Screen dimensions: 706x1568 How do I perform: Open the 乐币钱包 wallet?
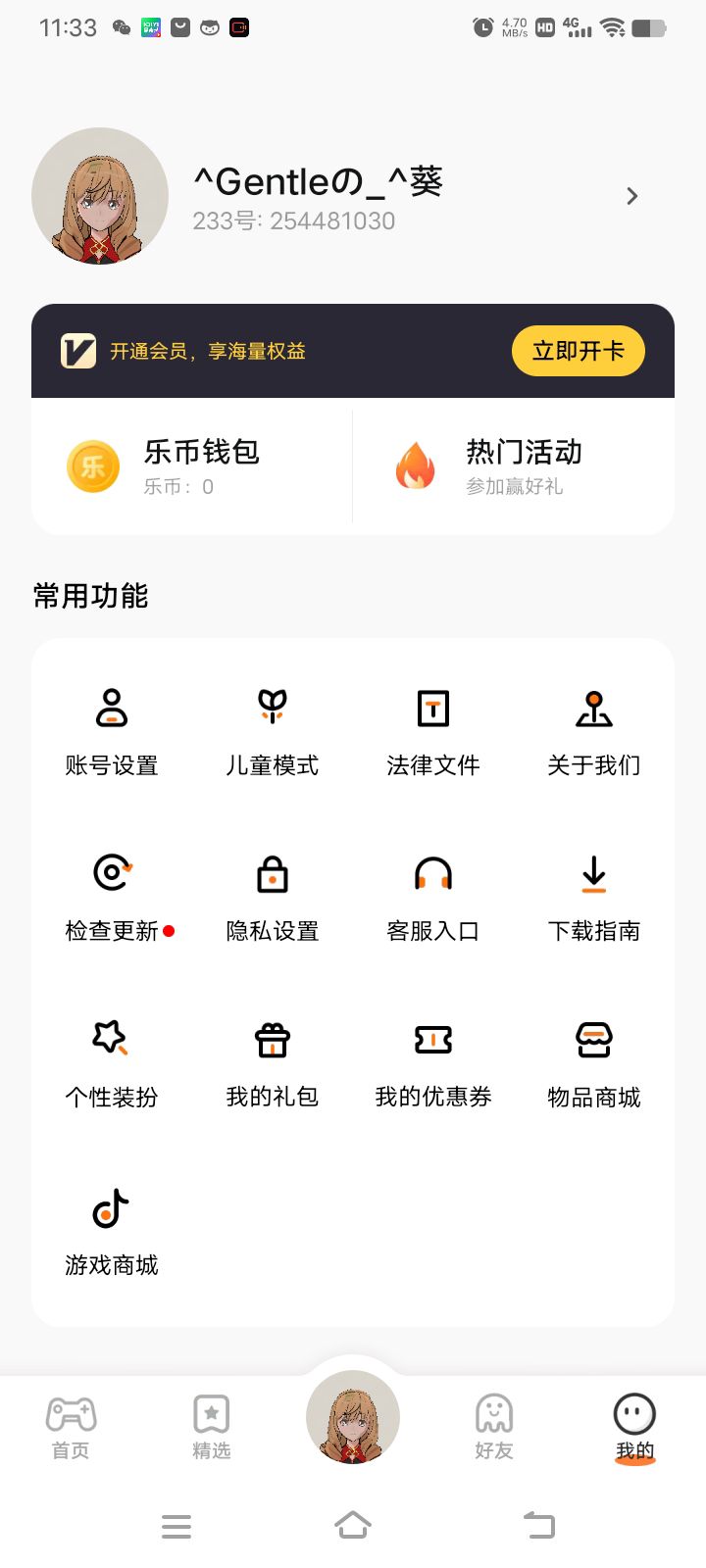[192, 466]
